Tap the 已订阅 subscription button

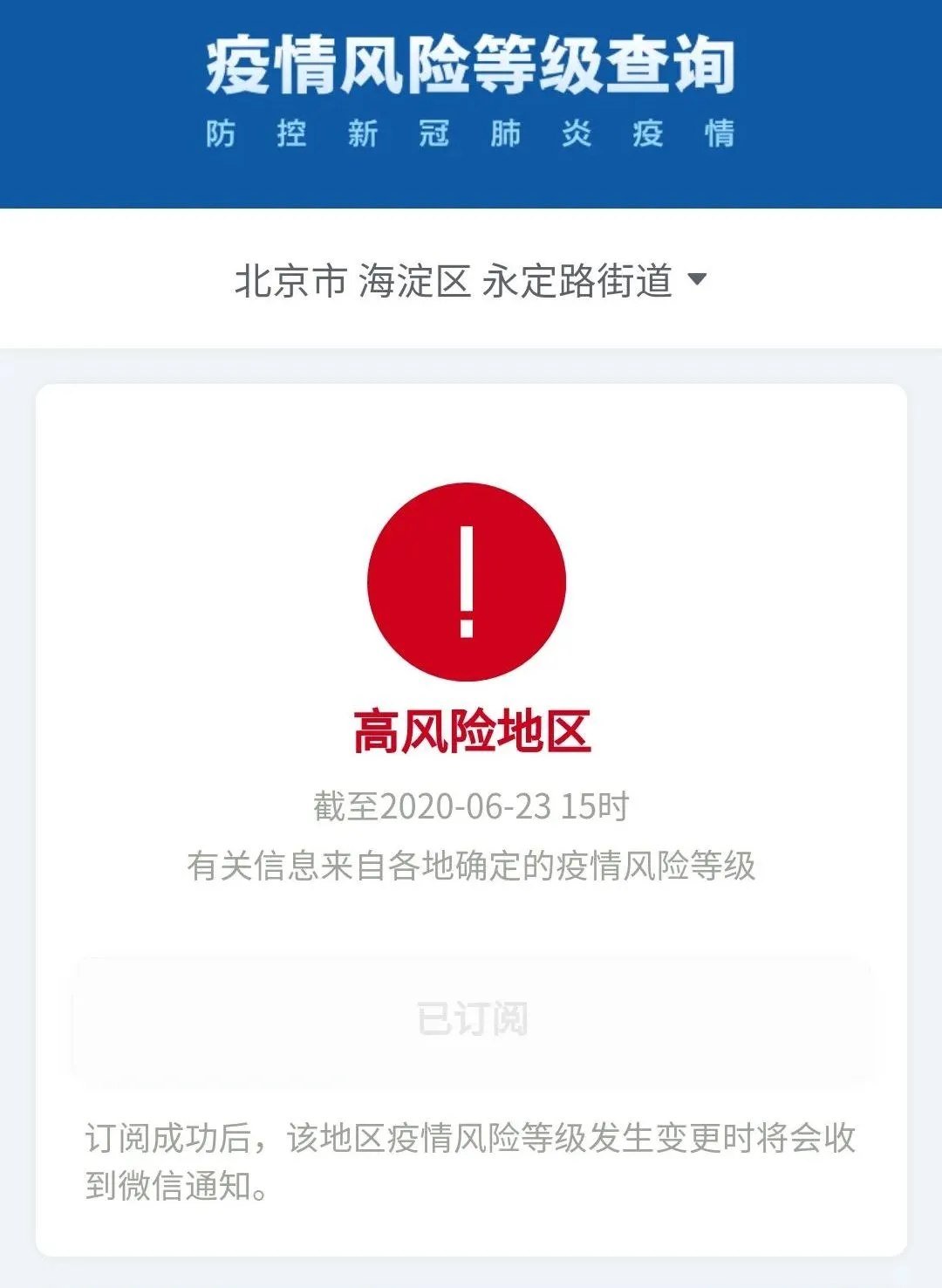click(472, 1018)
